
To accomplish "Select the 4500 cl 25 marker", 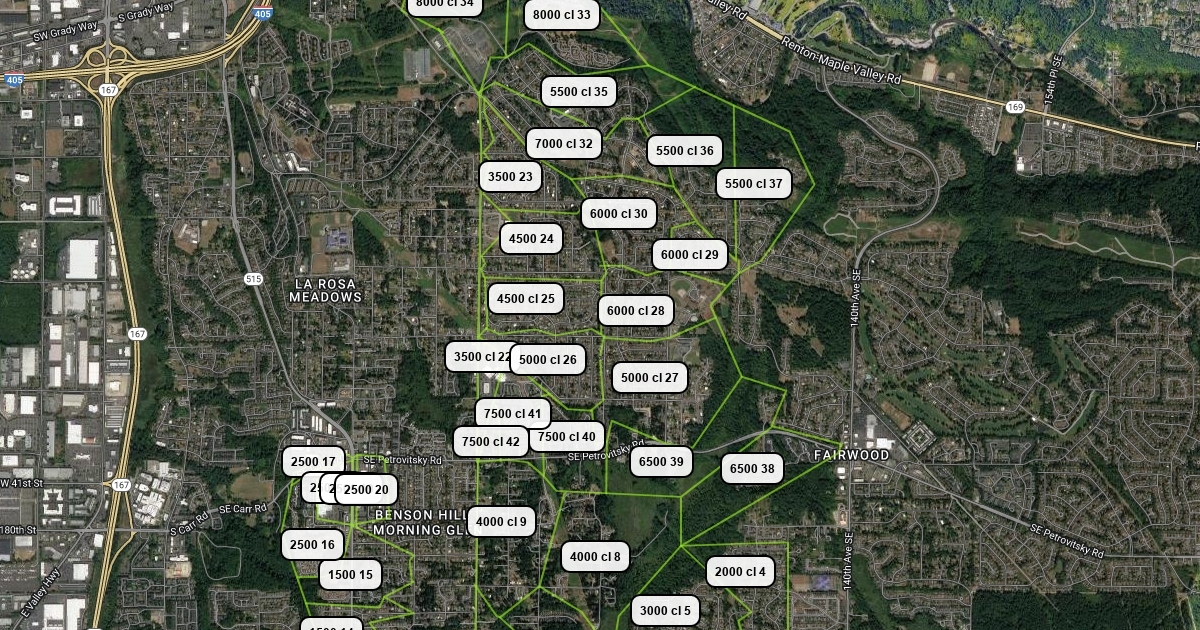I will coord(526,299).
